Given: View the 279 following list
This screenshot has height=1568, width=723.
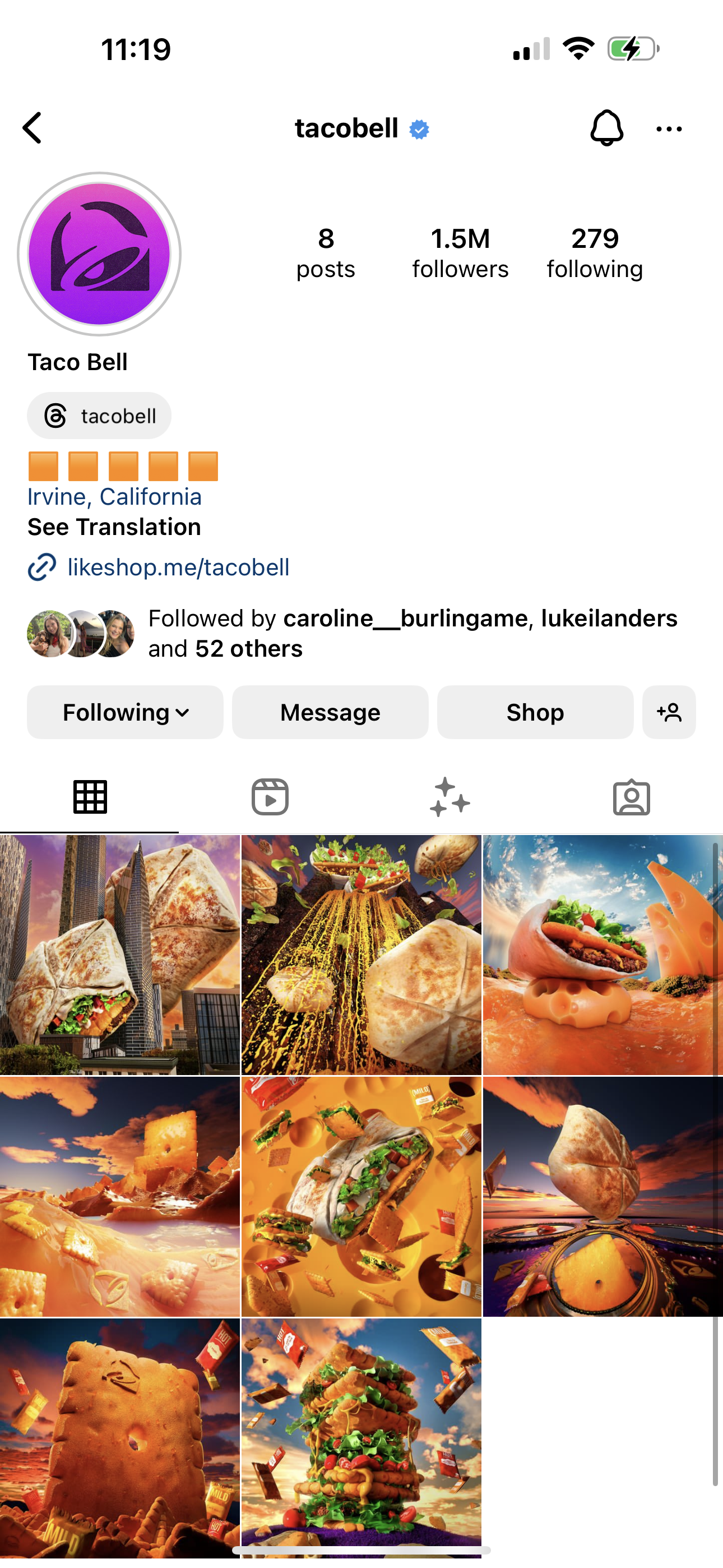Looking at the screenshot, I should (x=595, y=252).
